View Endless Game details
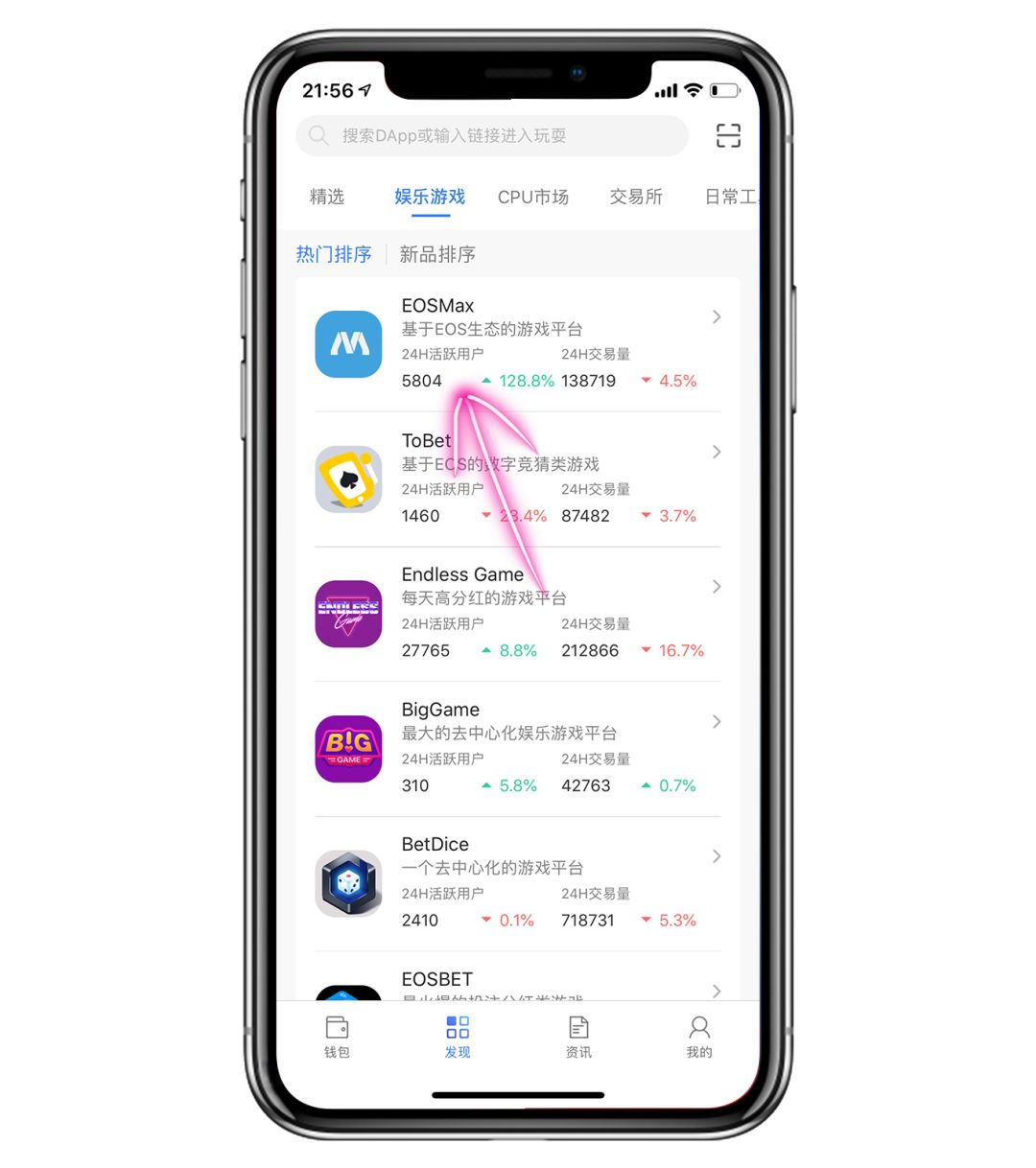This screenshot has width=1036, height=1168. 518,614
